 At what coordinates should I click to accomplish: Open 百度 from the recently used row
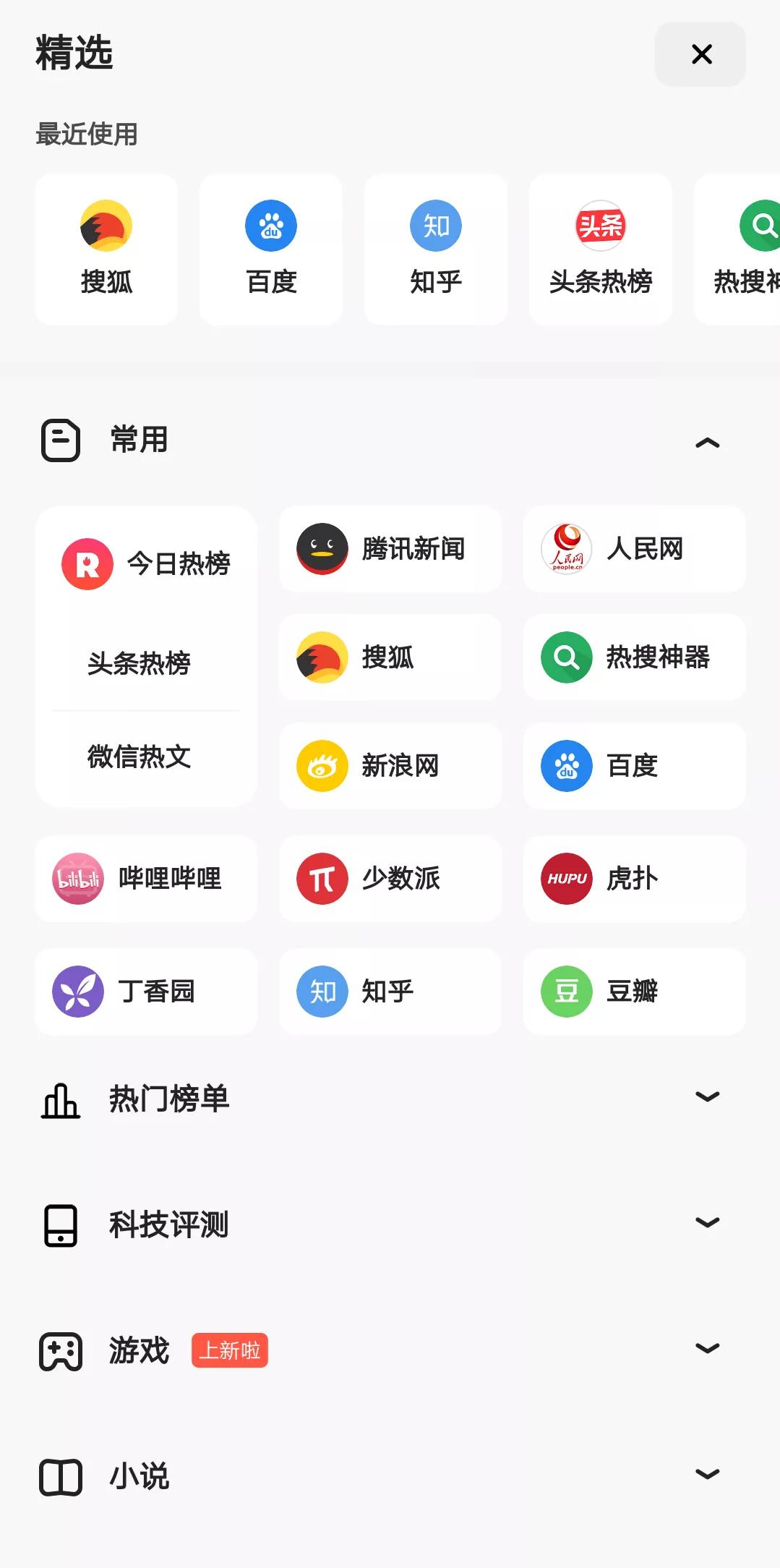270,250
